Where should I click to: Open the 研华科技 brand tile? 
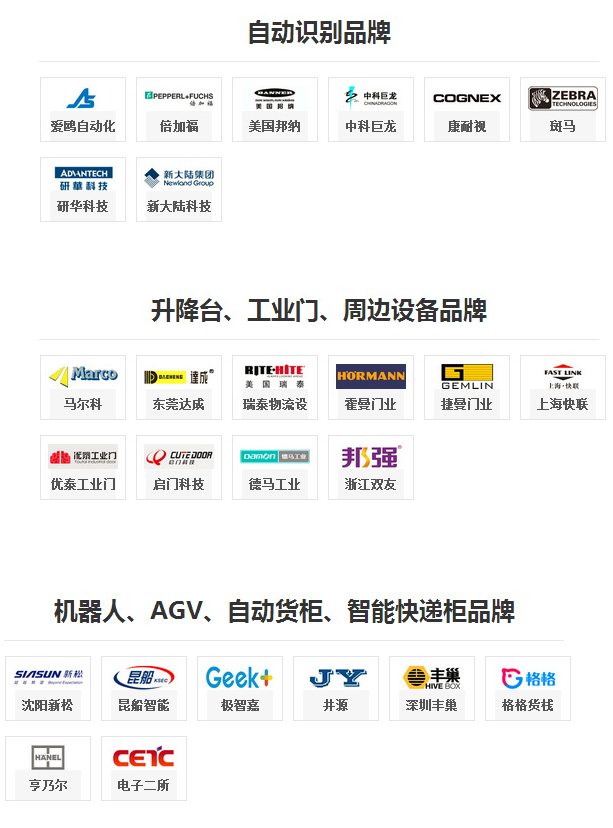coord(83,190)
